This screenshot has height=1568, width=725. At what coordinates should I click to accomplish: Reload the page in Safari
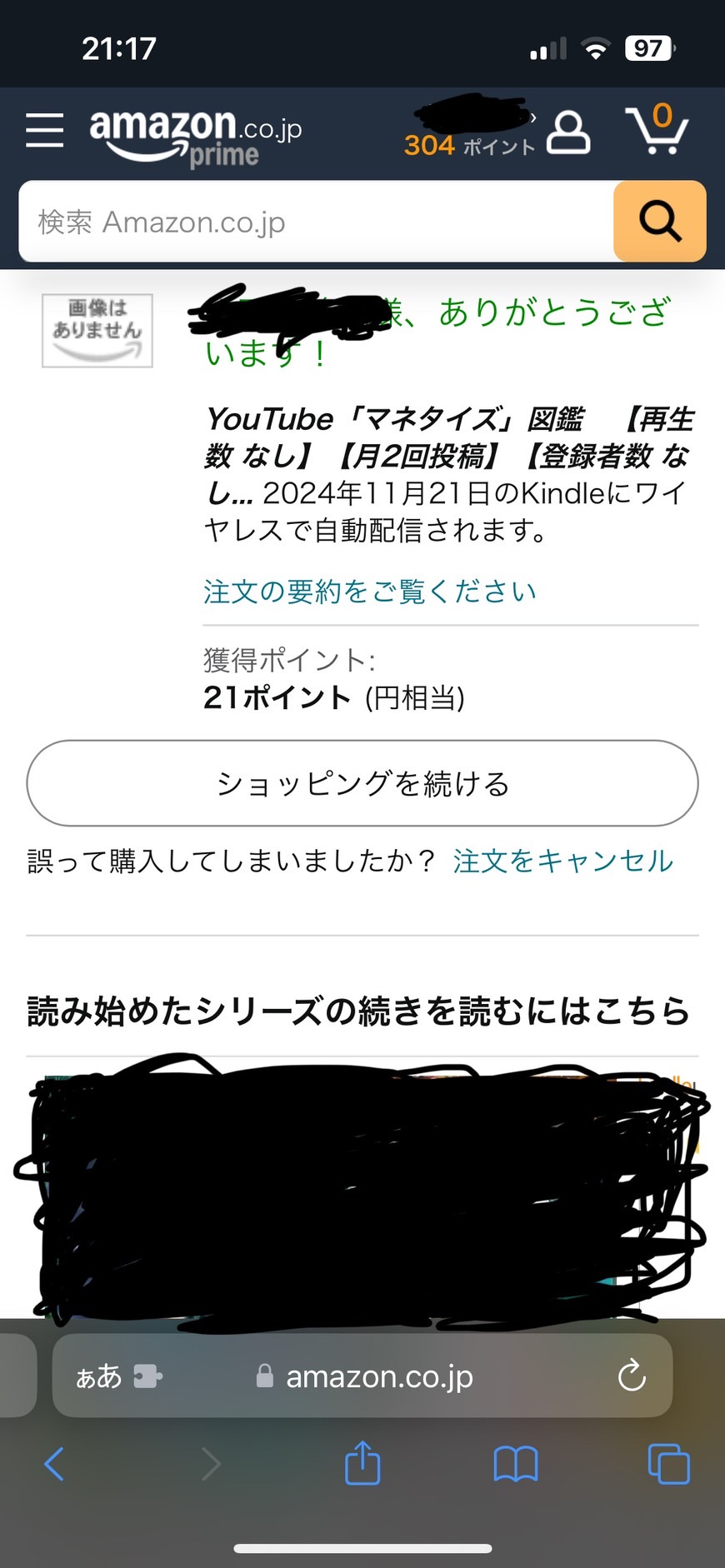632,1376
